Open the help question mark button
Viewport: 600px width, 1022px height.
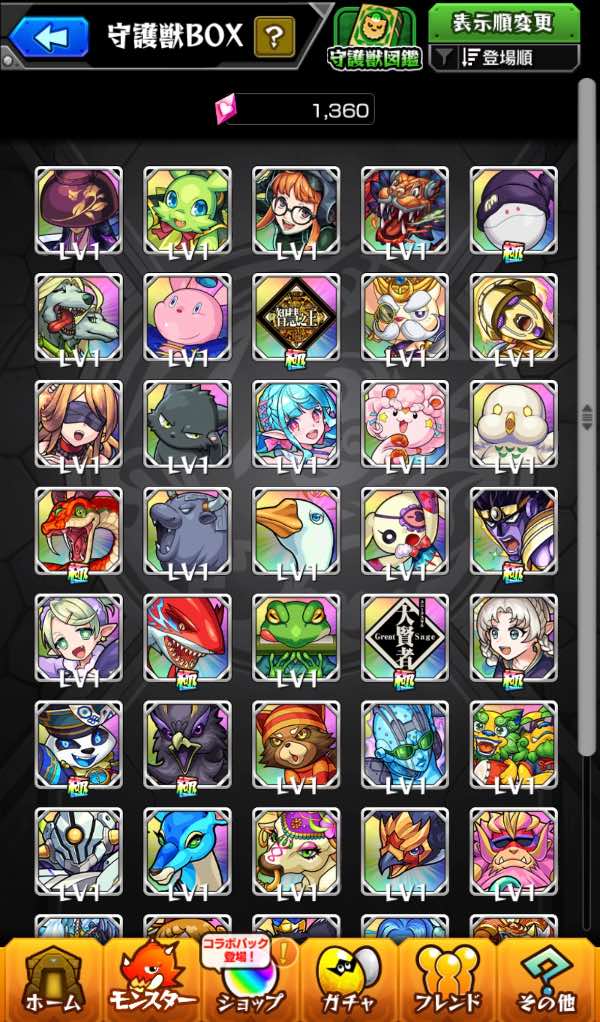click(274, 38)
